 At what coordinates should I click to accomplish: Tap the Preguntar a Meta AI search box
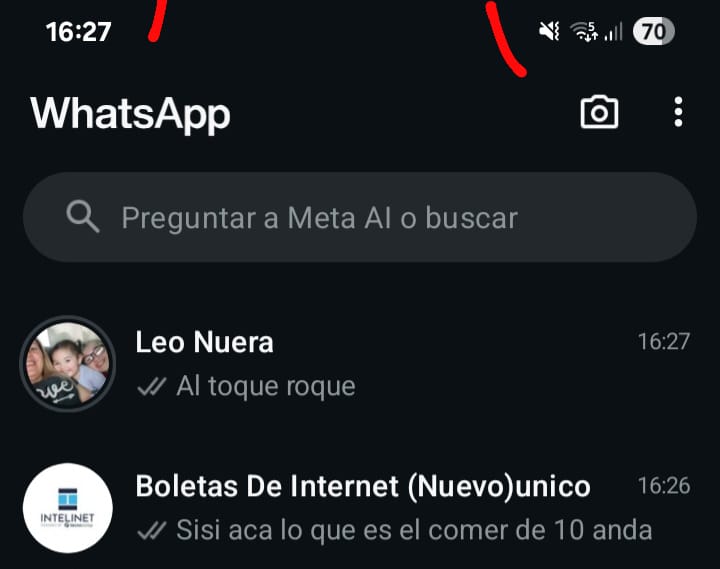359,217
